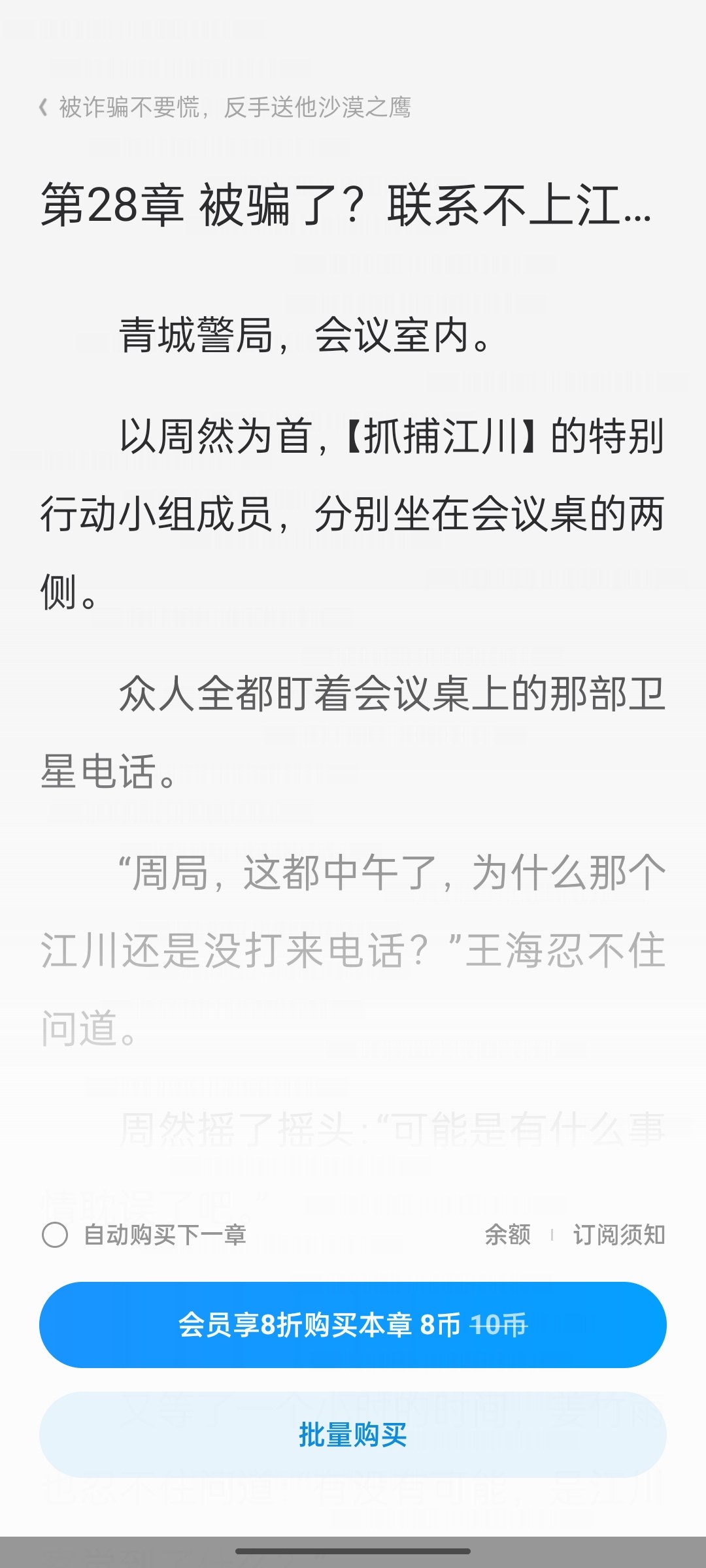Enable 自动购买下一章 option

55,1235
